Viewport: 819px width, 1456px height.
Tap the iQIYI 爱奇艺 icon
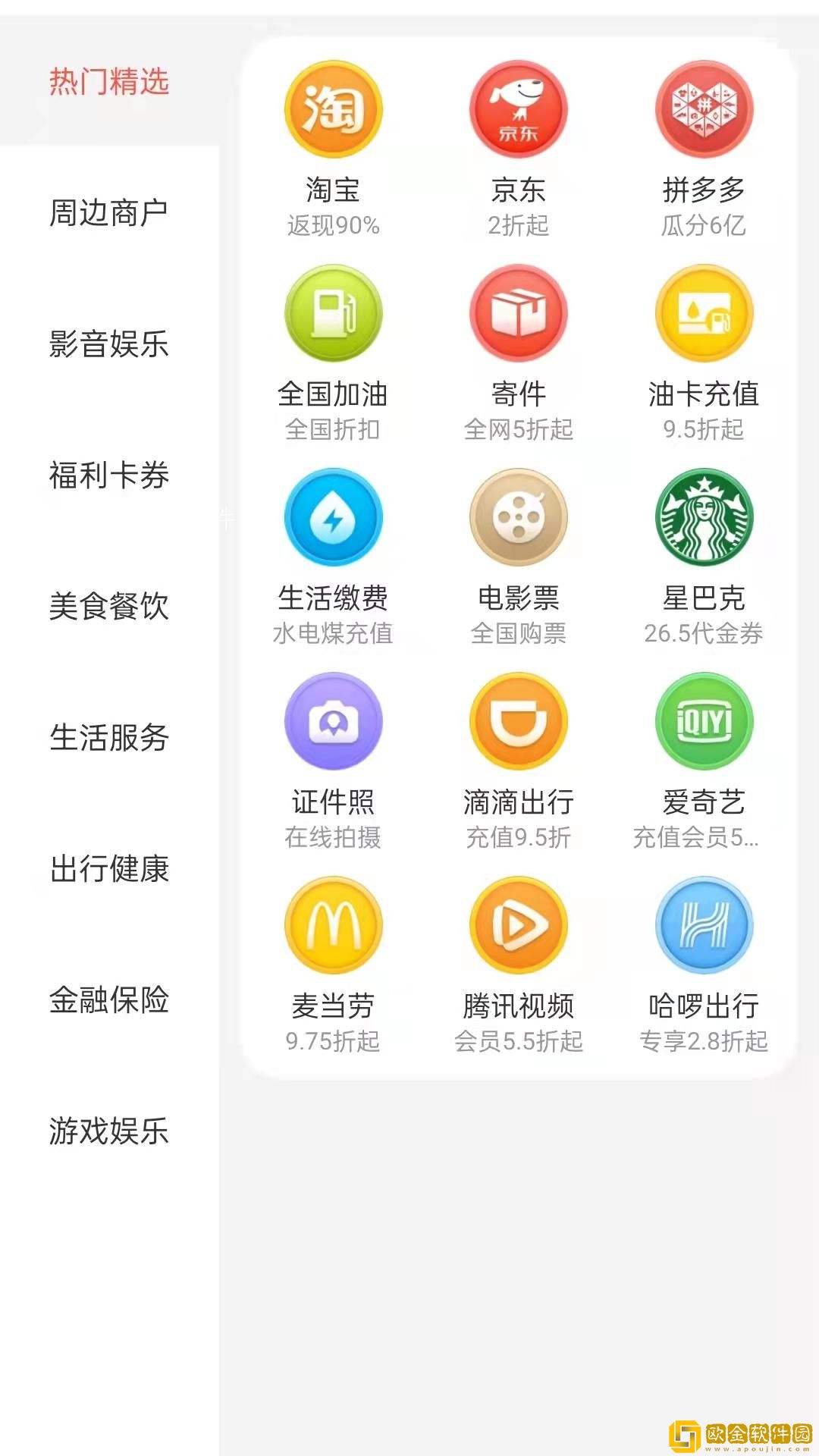click(x=704, y=721)
